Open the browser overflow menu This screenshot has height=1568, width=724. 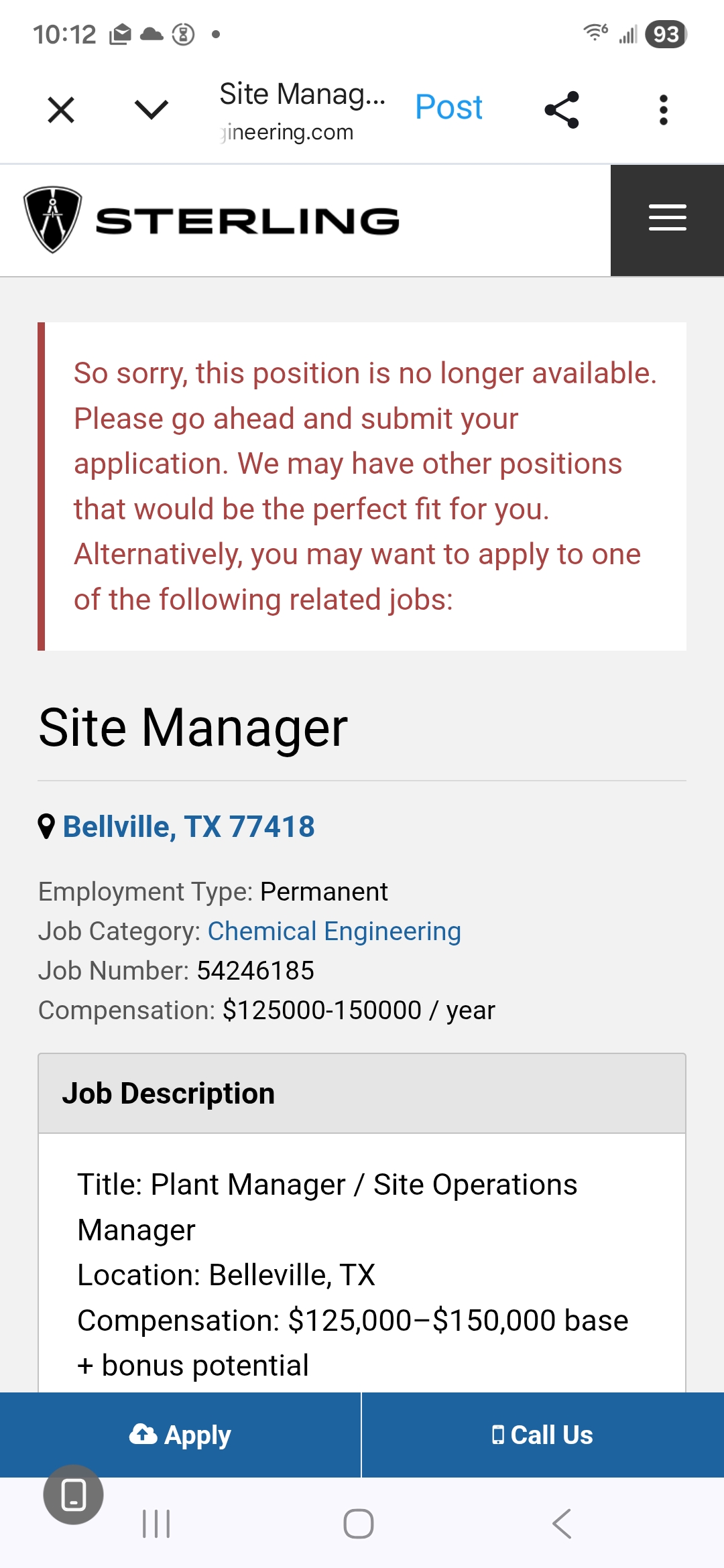(663, 110)
